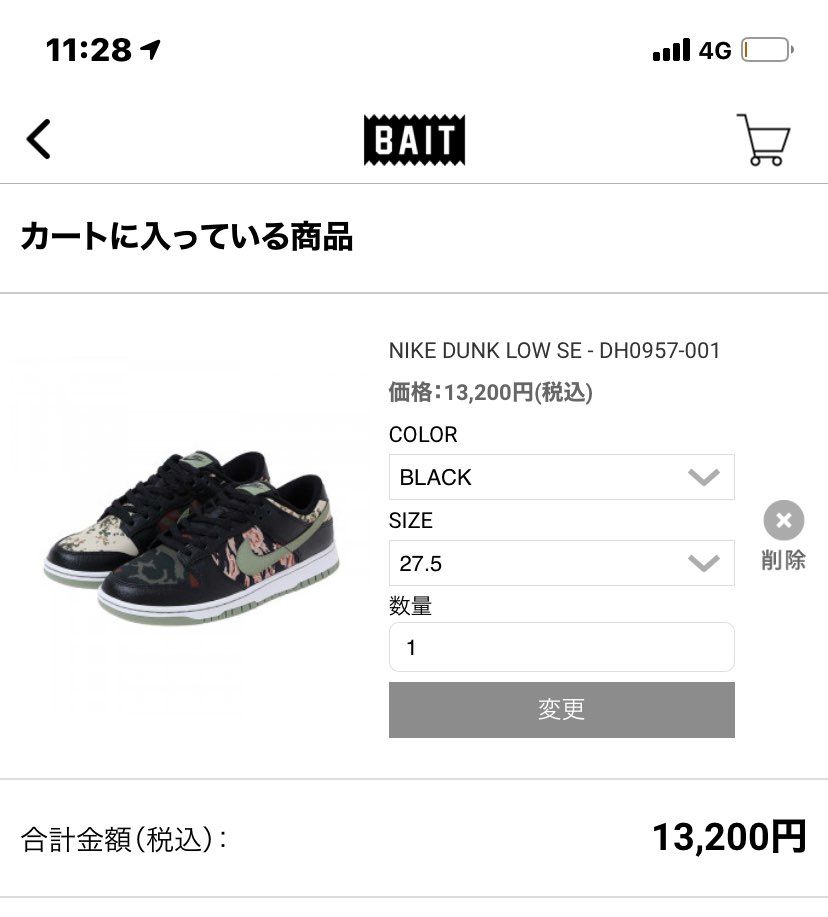Image resolution: width=828 pixels, height=917 pixels.
Task: Expand the SIZE selector showing 27.5
Action: [x=561, y=563]
